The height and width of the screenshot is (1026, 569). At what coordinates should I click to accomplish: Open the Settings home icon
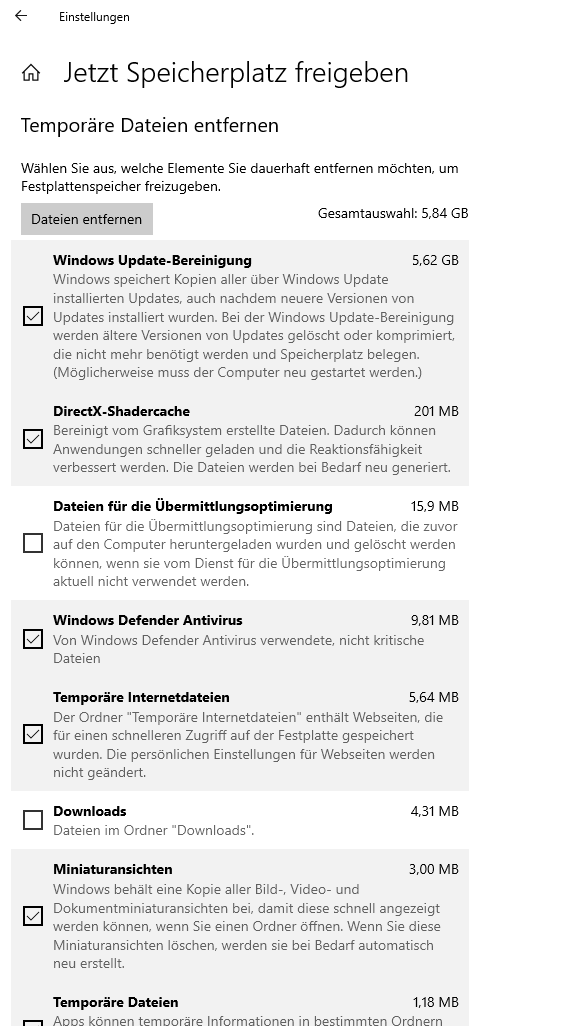(31, 73)
